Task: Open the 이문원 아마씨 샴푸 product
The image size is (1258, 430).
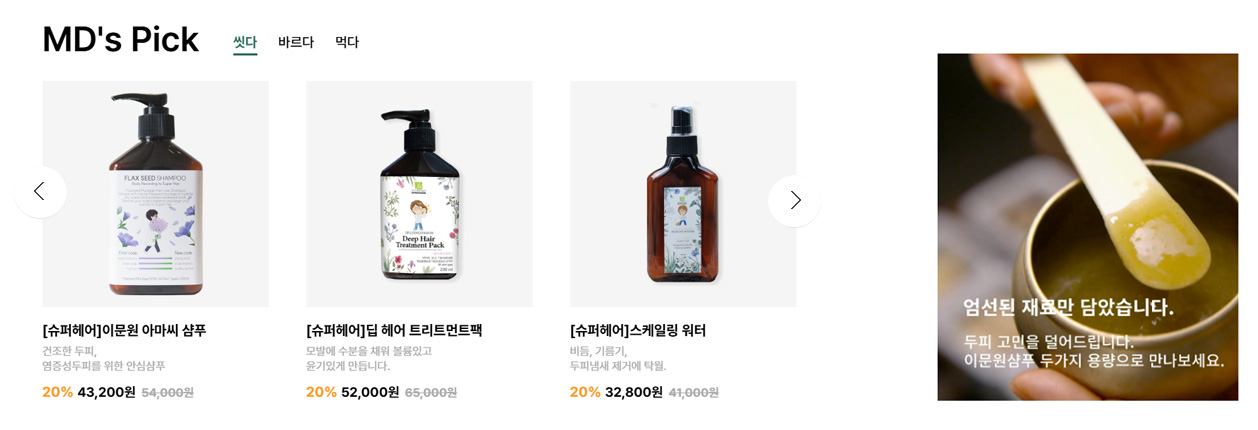Action: pos(155,194)
